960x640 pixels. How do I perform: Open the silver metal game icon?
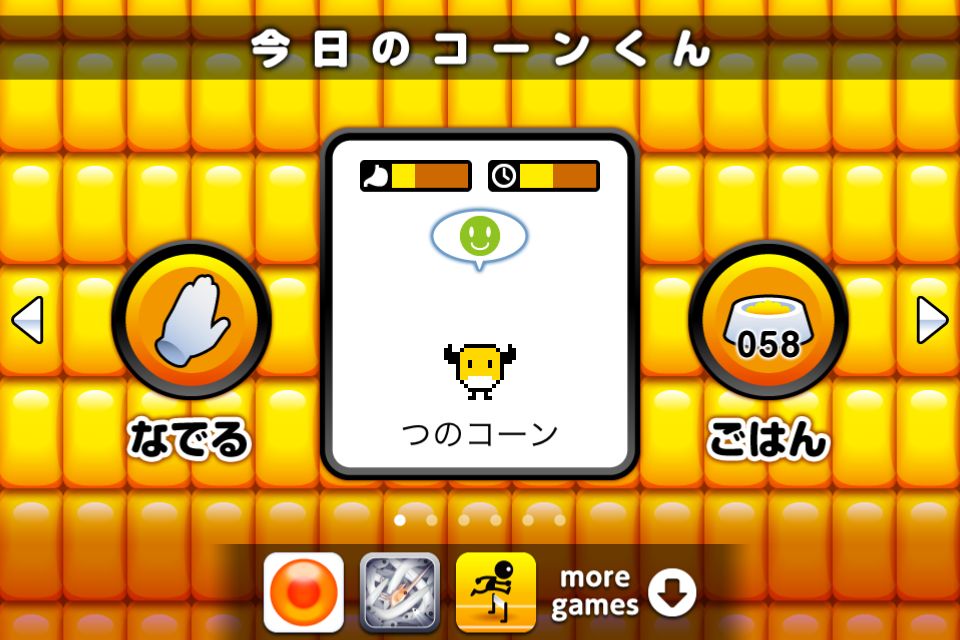400,592
